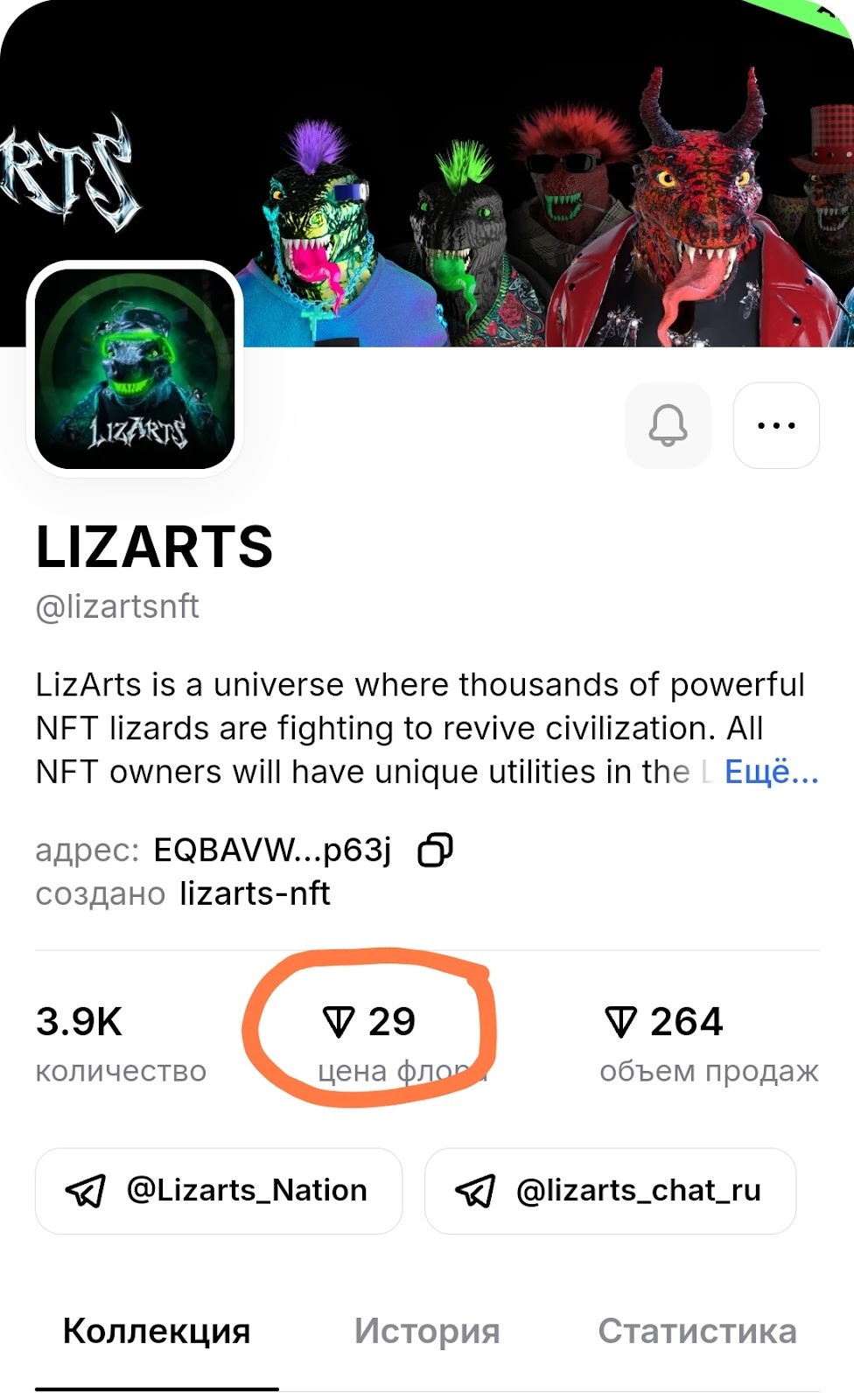
Task: Open the @lizarts_chat_ru Telegram chat
Action: 610,1191
